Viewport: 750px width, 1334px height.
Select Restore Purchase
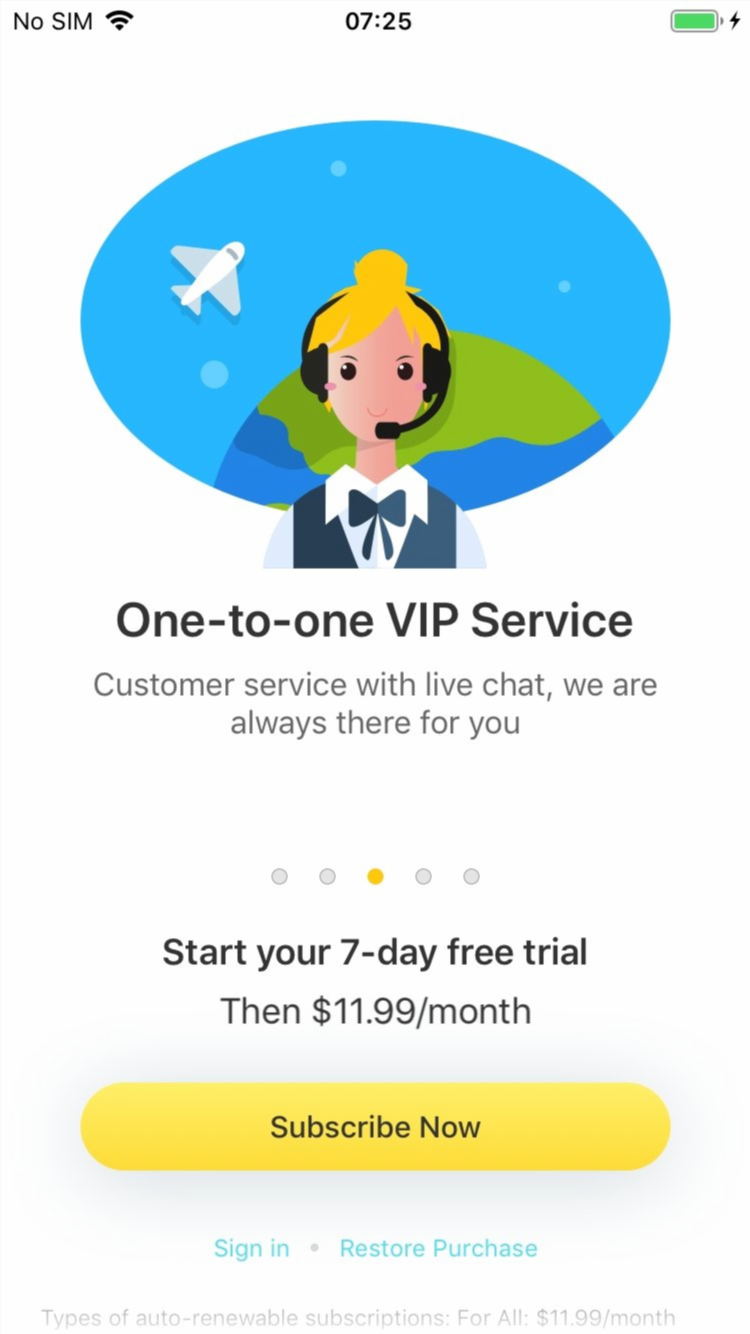tap(438, 1248)
